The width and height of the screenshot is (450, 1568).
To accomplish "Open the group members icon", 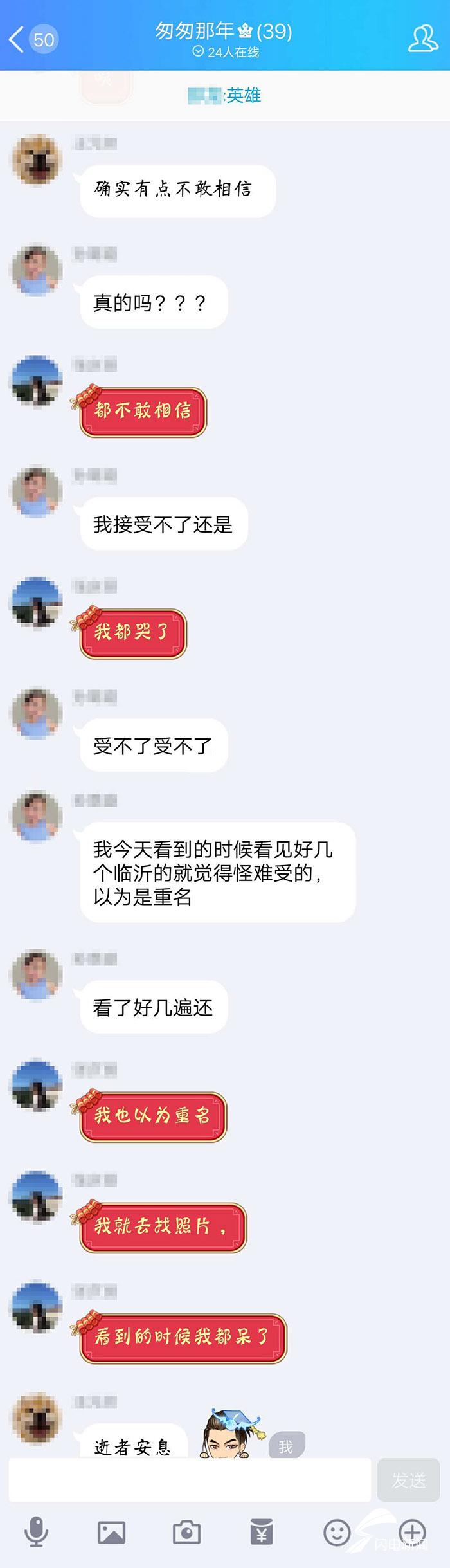I will (x=422, y=39).
